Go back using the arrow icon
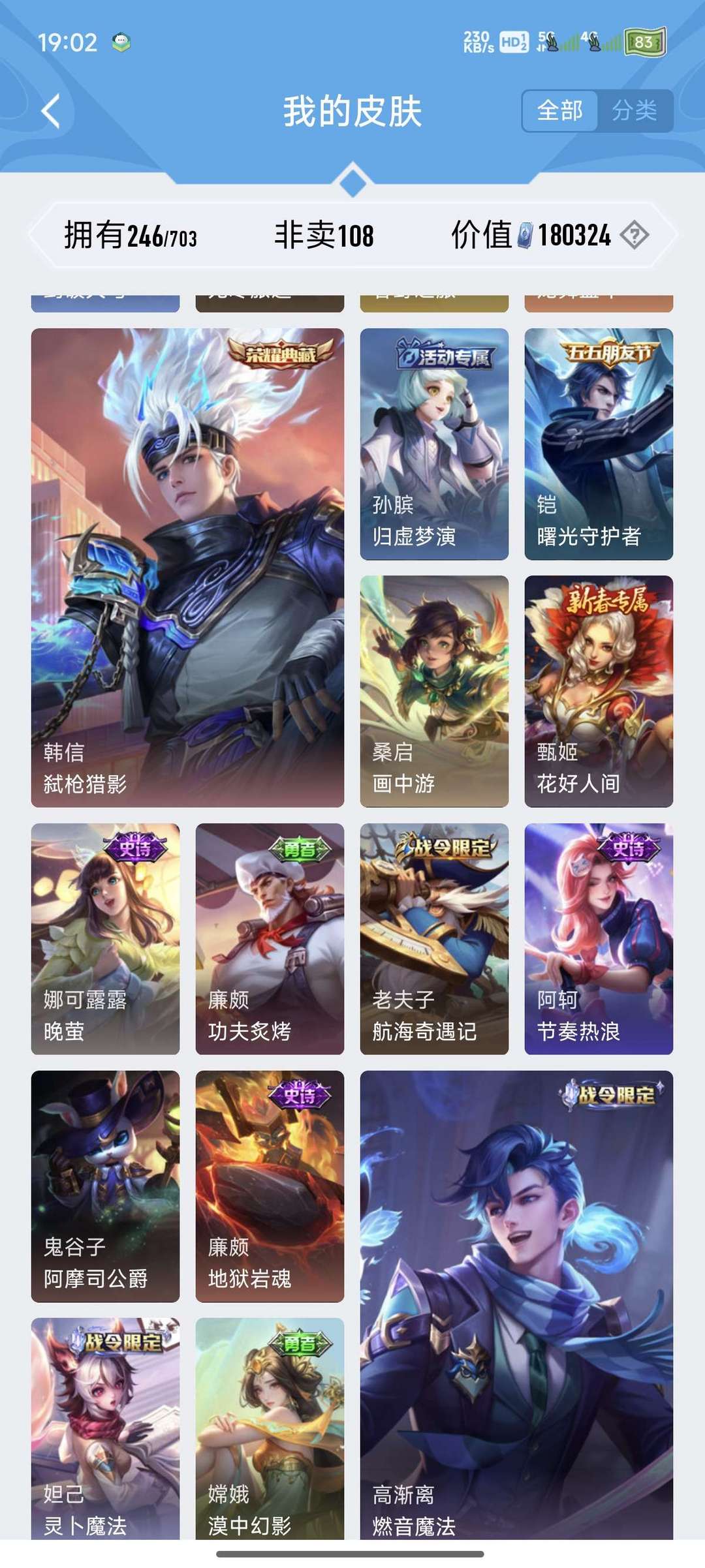Screen dimensions: 705x1568 51,111
